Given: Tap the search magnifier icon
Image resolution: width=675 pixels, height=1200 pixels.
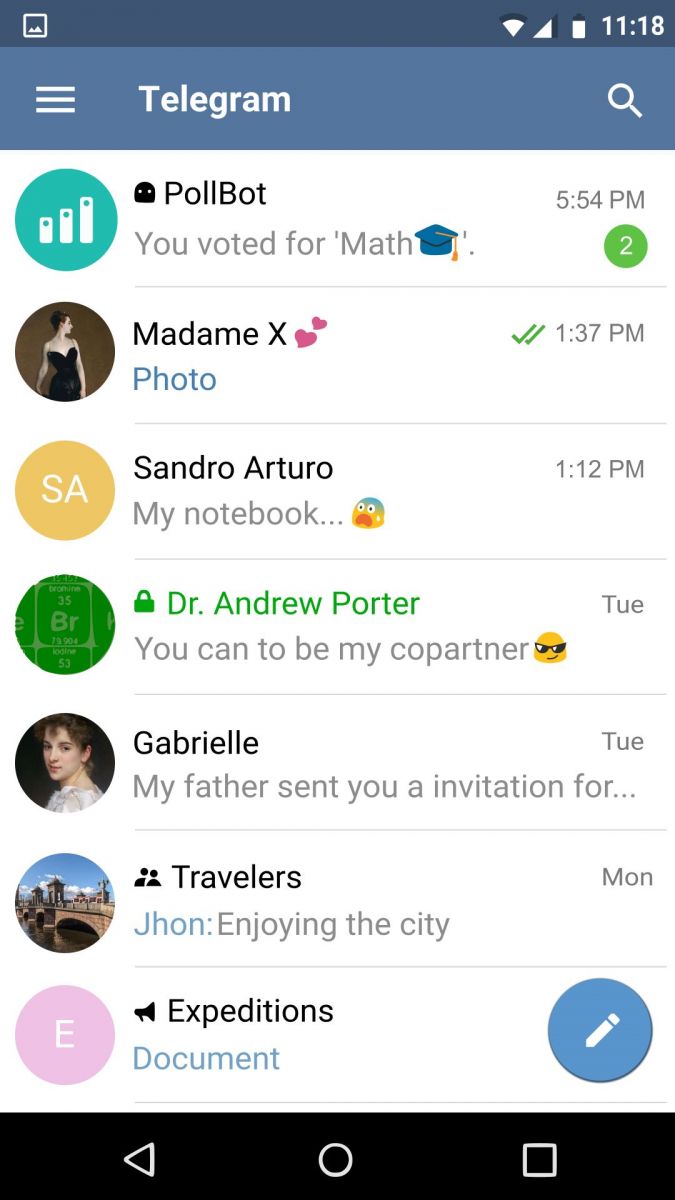Looking at the screenshot, I should tap(624, 100).
